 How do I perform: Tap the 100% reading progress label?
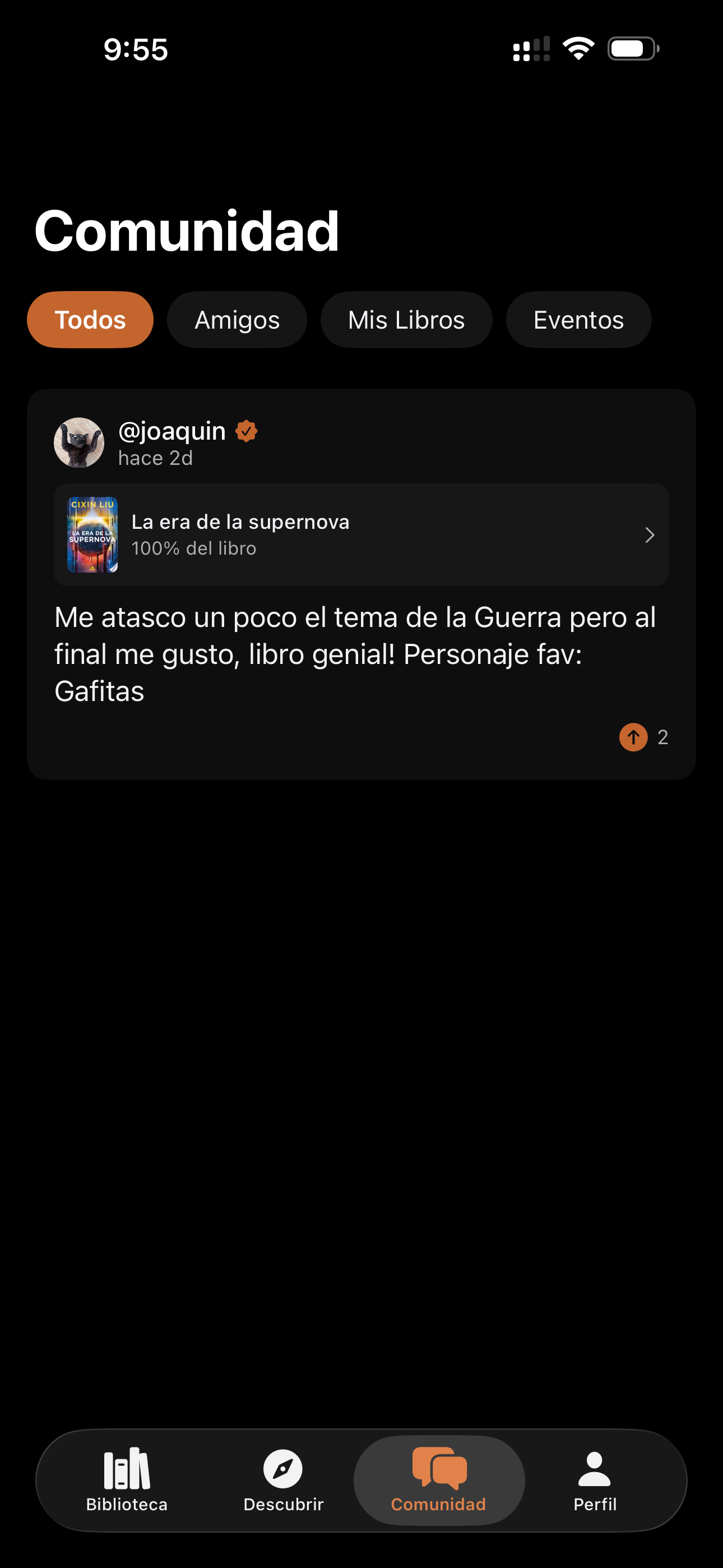[x=193, y=548]
